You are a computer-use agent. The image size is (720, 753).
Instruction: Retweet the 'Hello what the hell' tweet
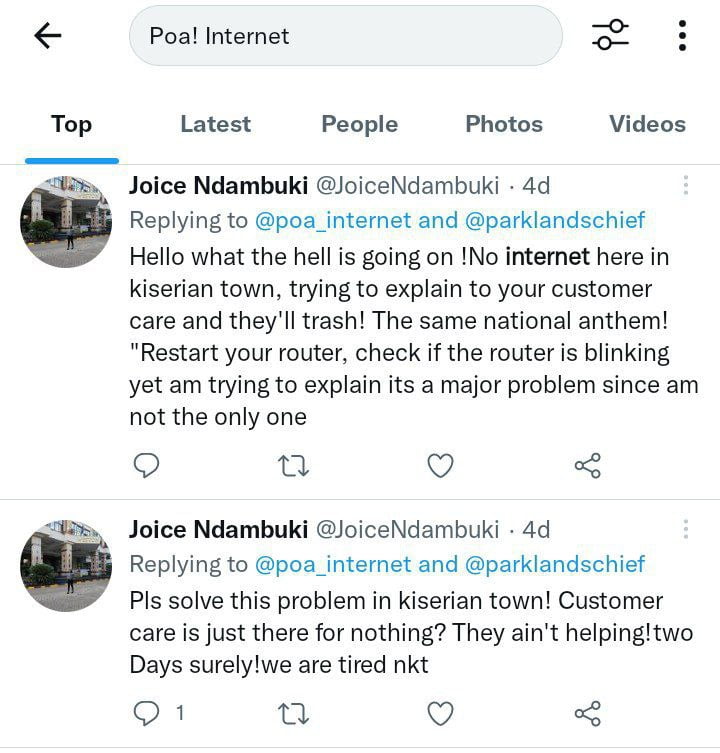click(x=293, y=465)
